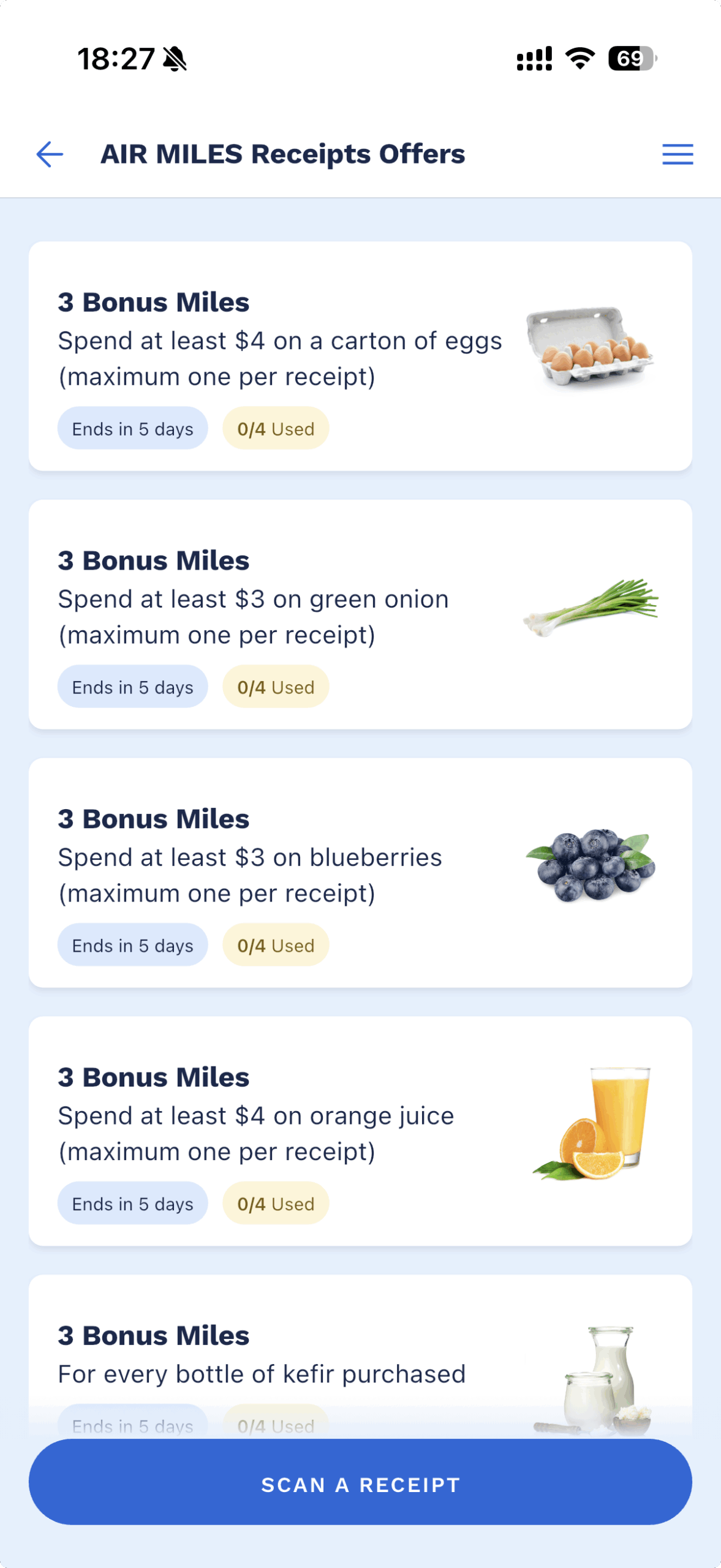
Task: Tap the egg carton offer image
Action: 589,348
